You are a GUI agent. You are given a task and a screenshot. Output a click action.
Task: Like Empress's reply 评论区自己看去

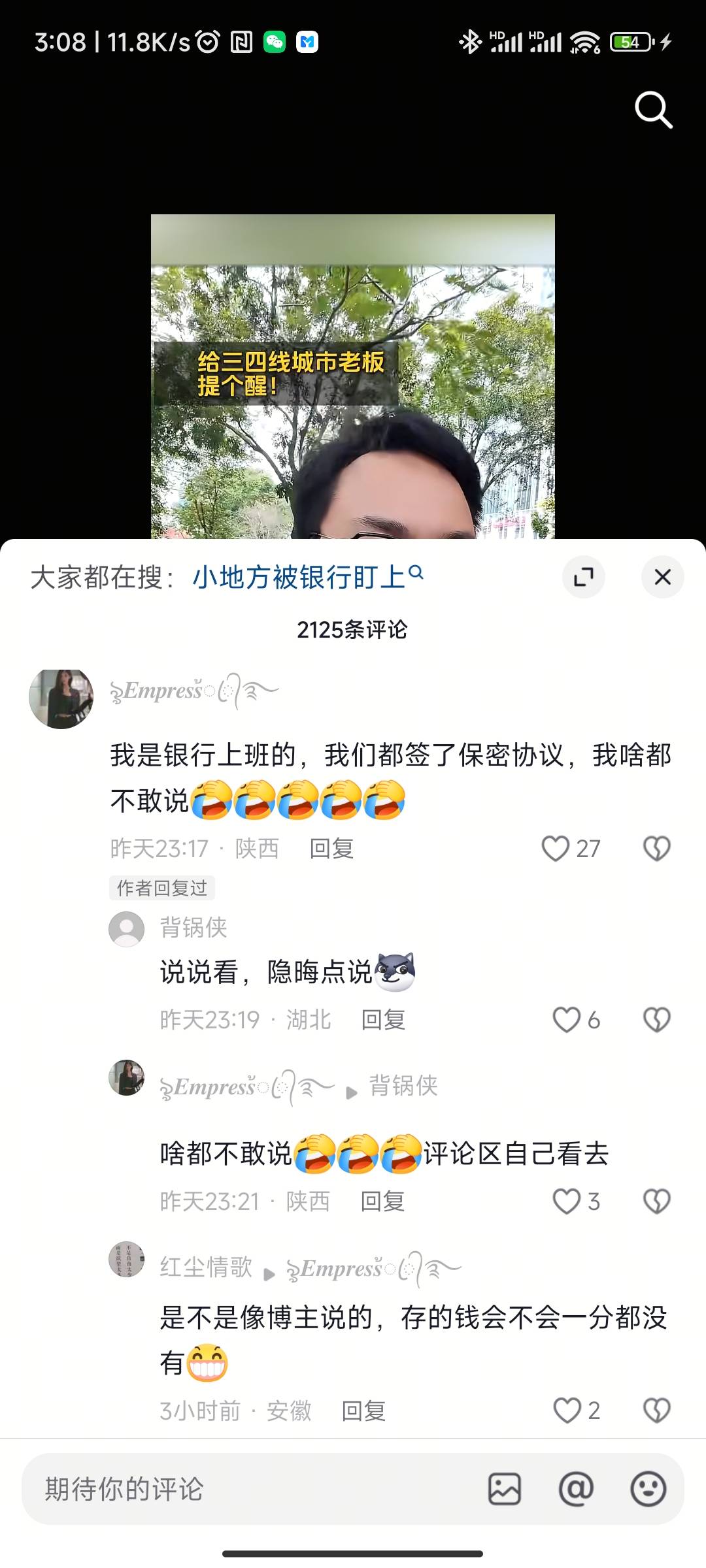coord(566,1201)
